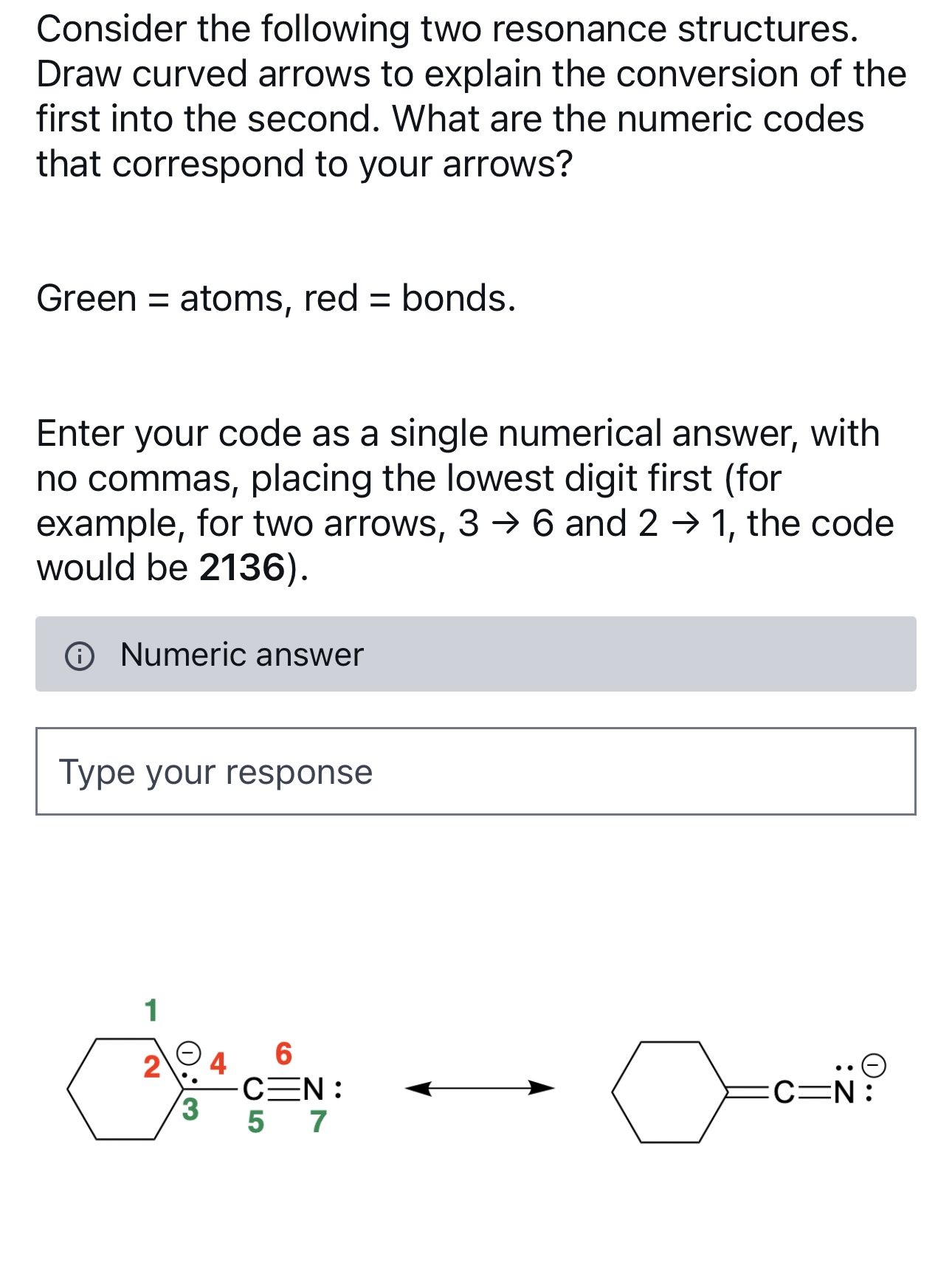The image size is (952, 1271).
Task: Click the Type your response input field
Action: pos(476,771)
